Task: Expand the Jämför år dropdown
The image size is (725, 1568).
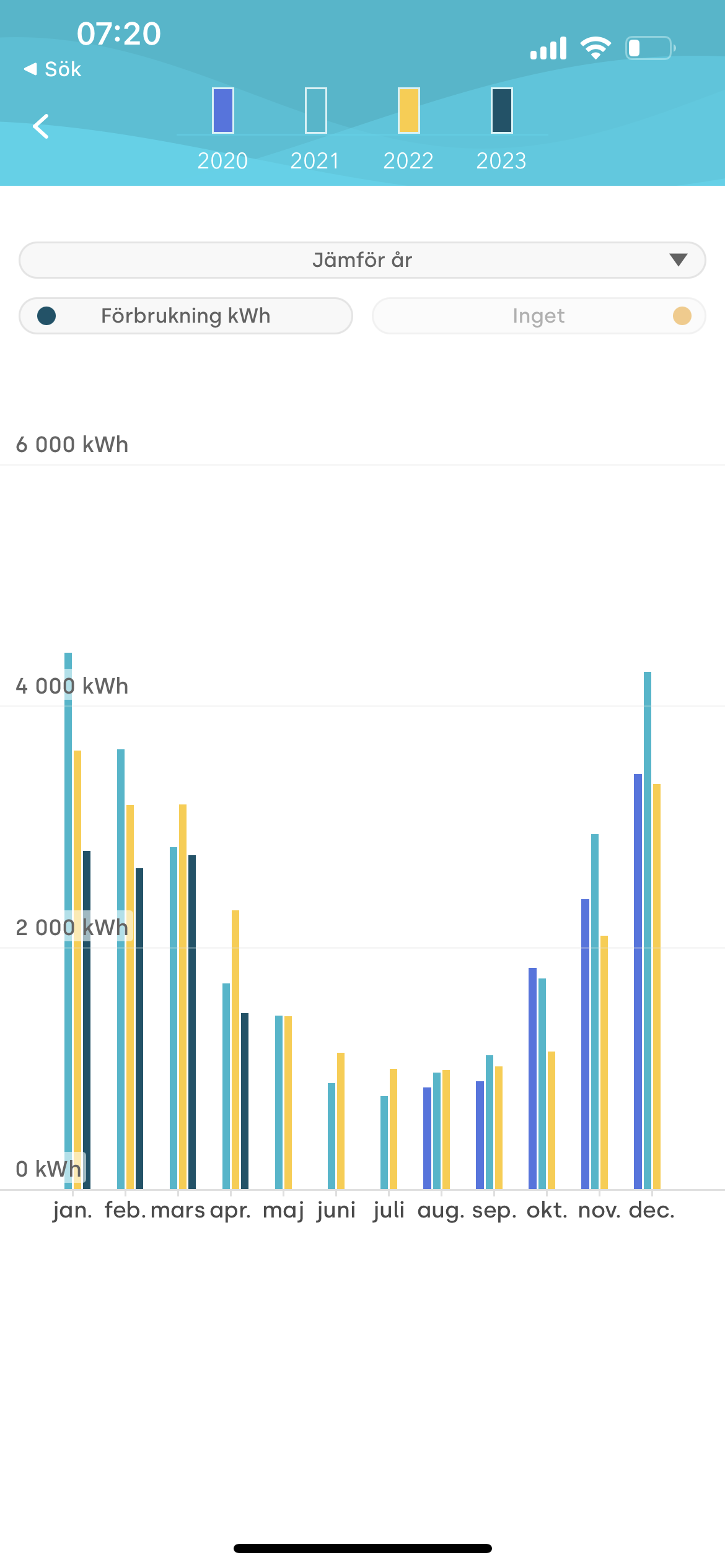Action: [x=362, y=260]
